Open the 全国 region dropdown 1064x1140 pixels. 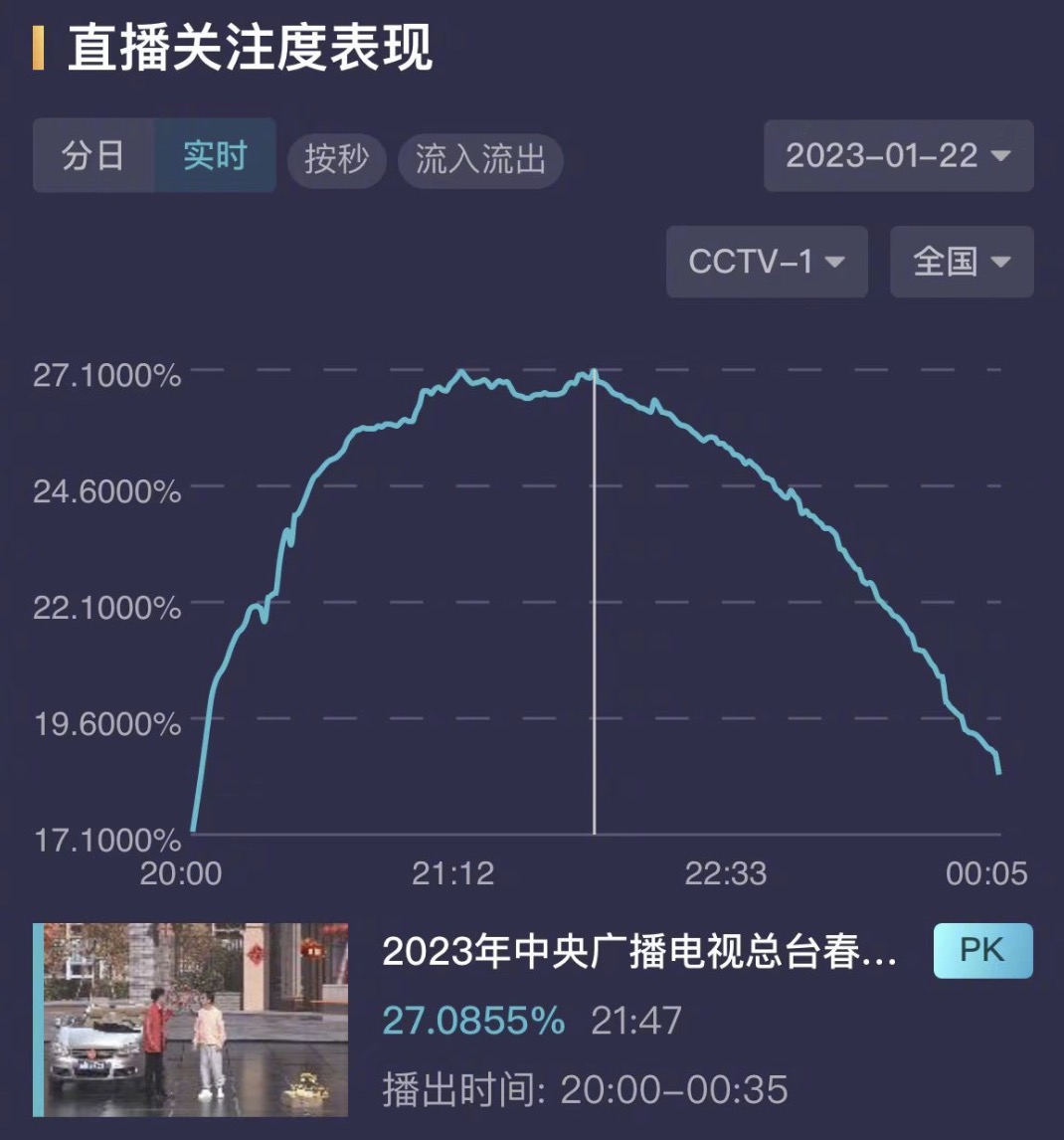click(960, 262)
